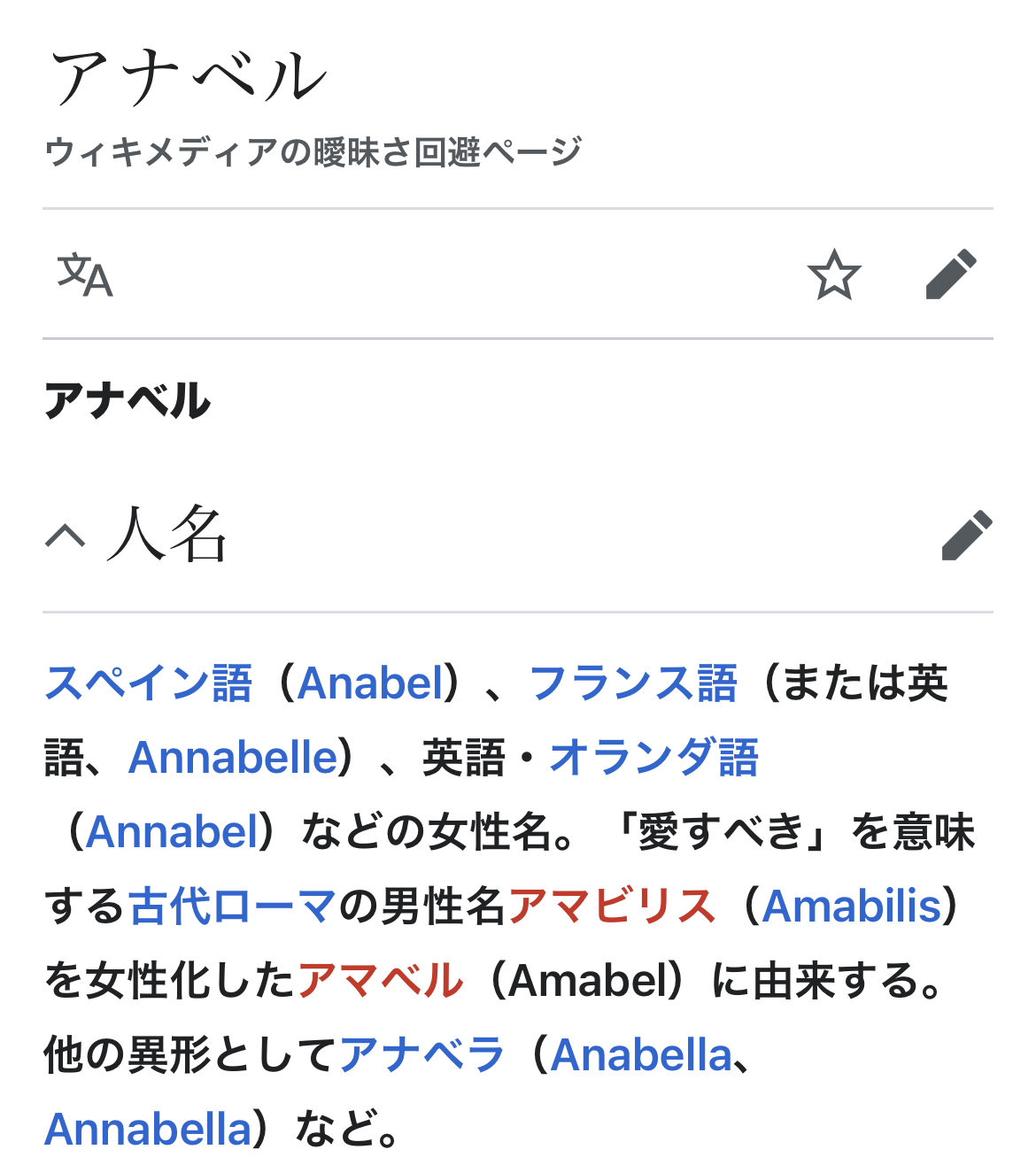Edit the 人名 section

[967, 535]
